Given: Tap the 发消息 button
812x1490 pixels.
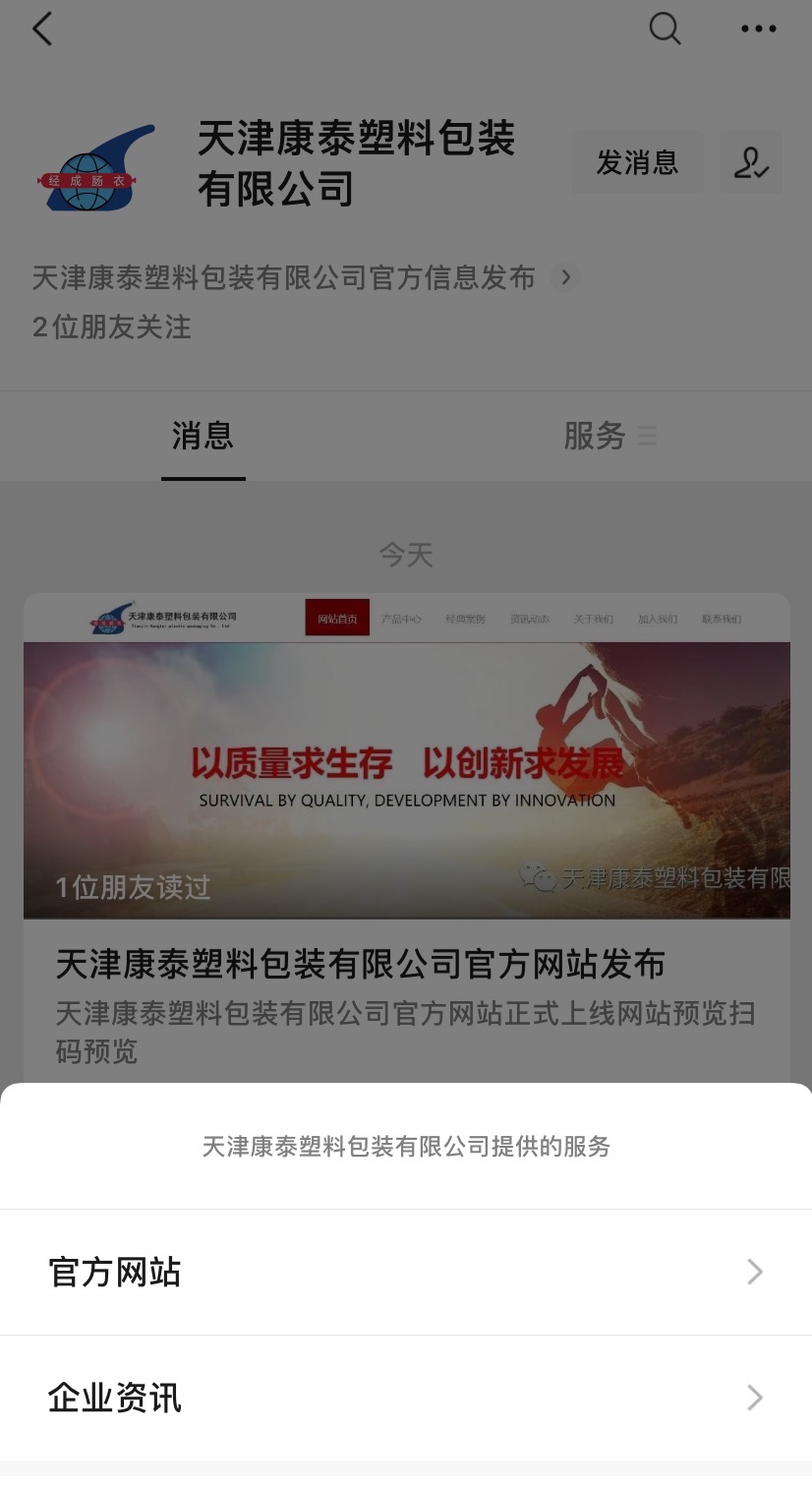Looking at the screenshot, I should pyautogui.click(x=637, y=162).
